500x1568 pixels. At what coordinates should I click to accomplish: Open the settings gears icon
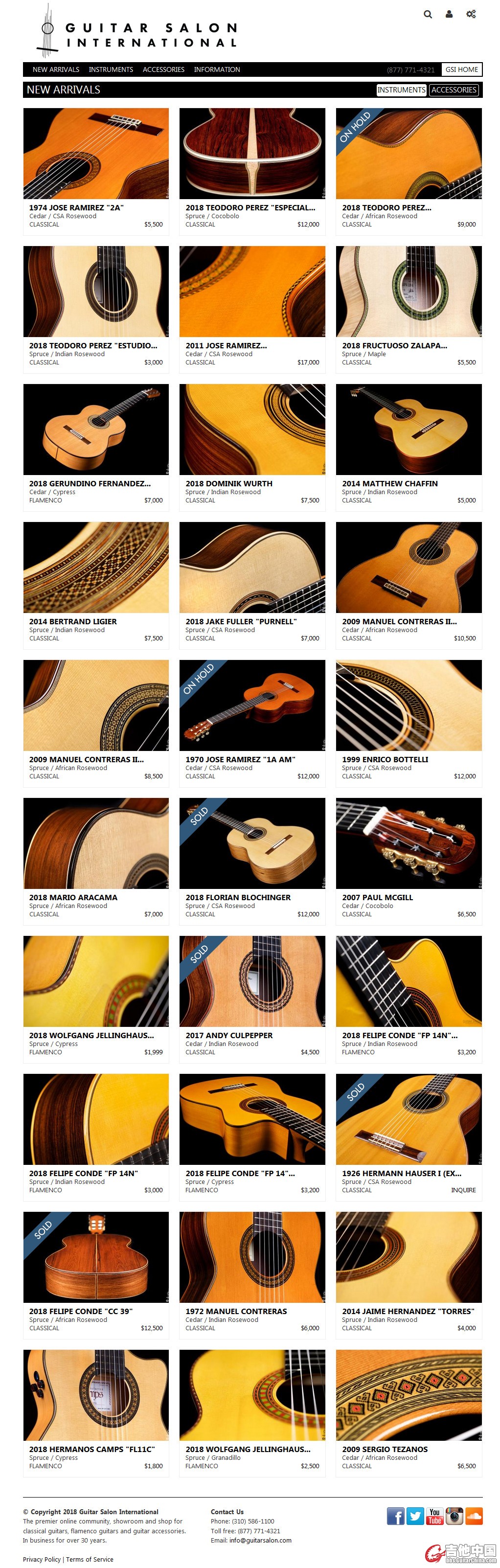[471, 14]
